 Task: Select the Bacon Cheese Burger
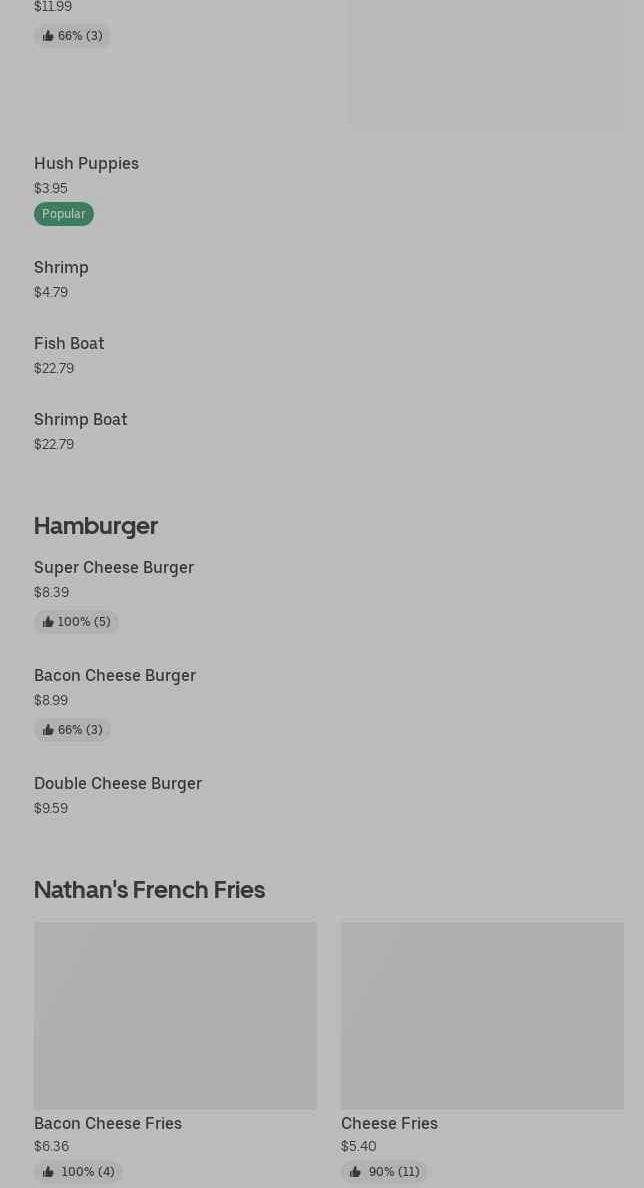tap(115, 676)
